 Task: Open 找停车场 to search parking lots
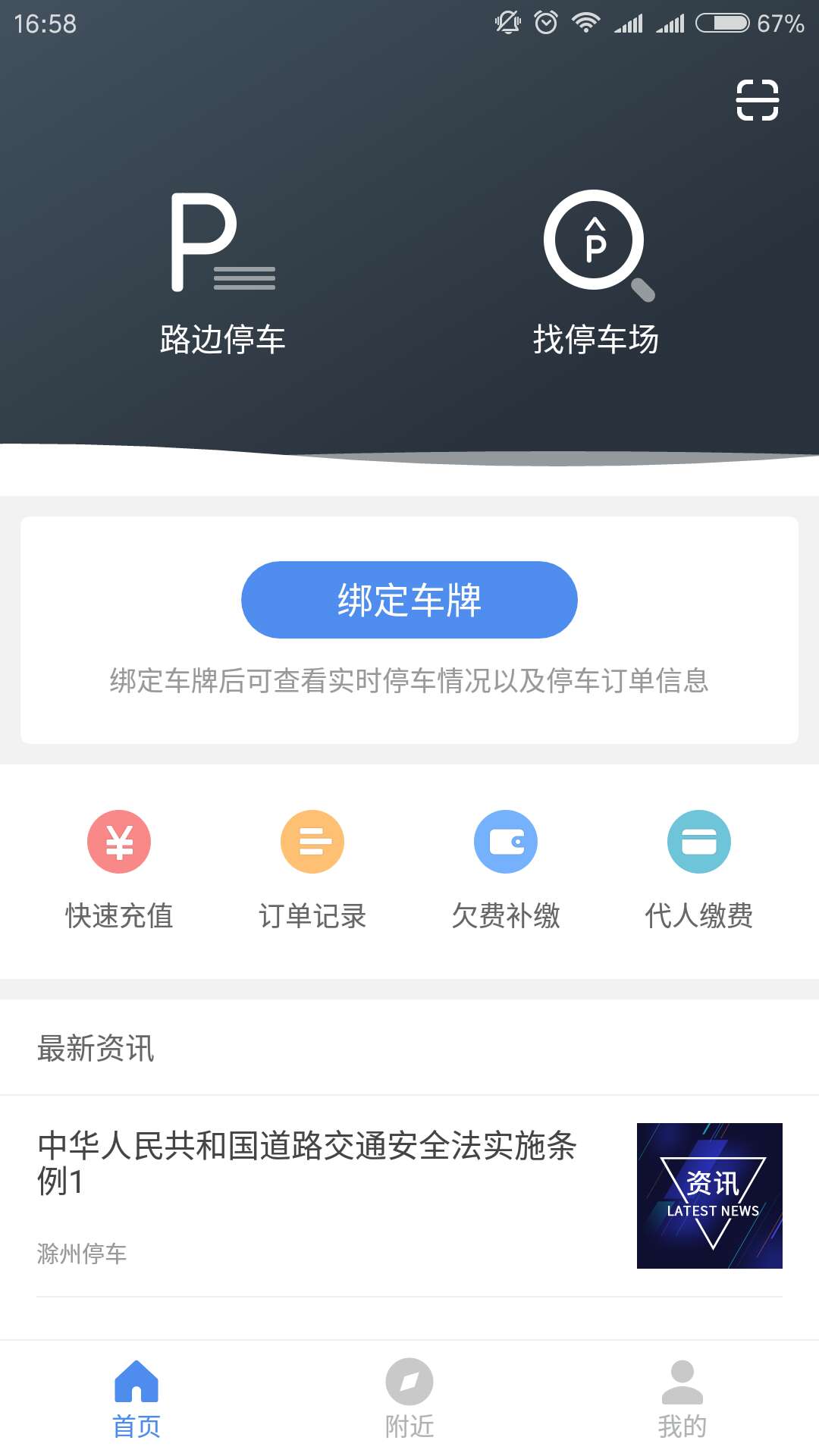(x=596, y=246)
